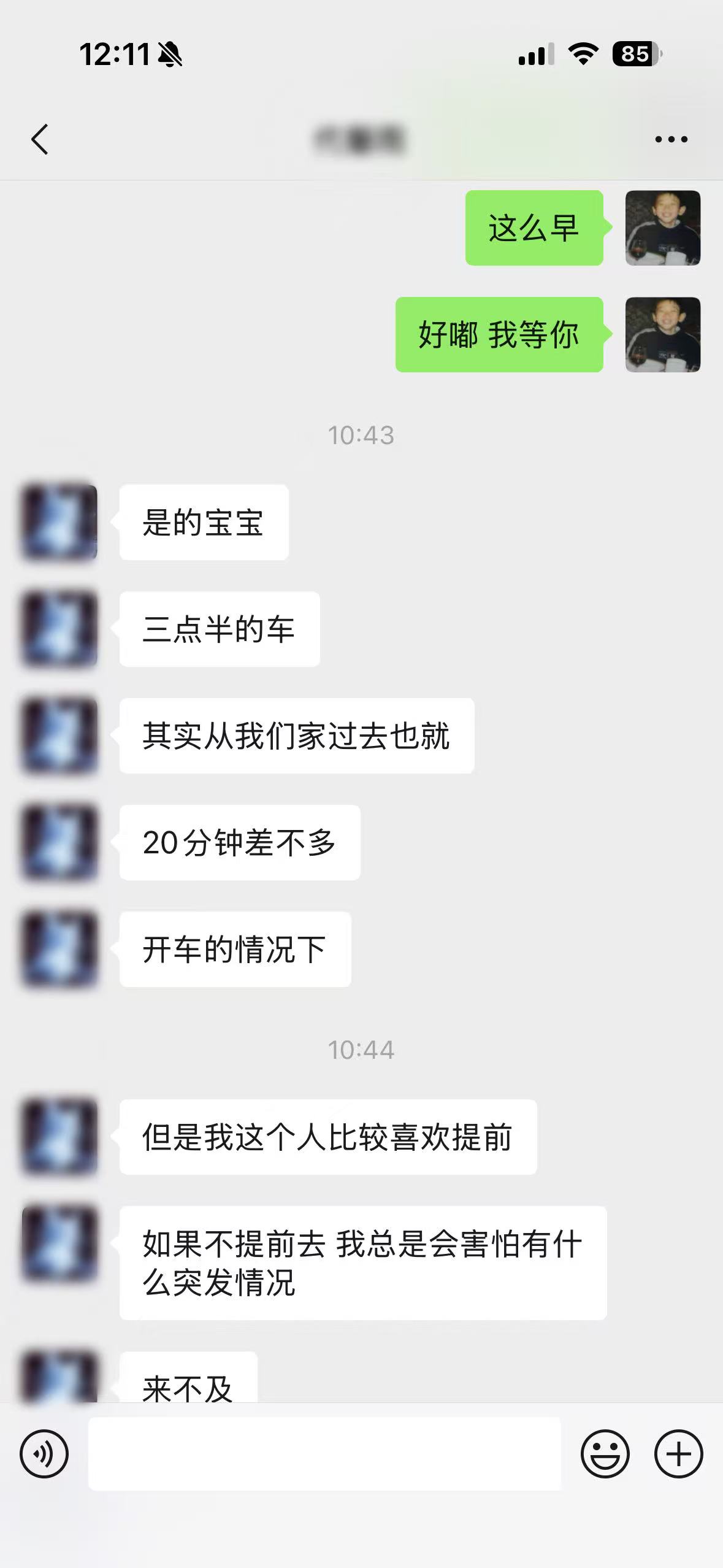Viewport: 723px width, 1568px height.
Task: Open contact avatar beside 三点半的车
Action: point(59,629)
